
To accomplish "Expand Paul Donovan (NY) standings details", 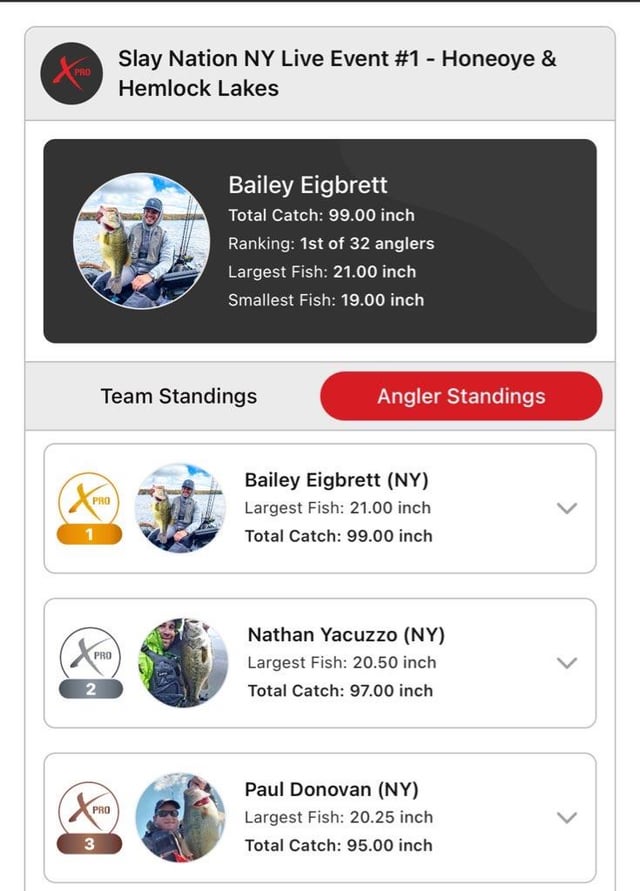I will (x=566, y=817).
